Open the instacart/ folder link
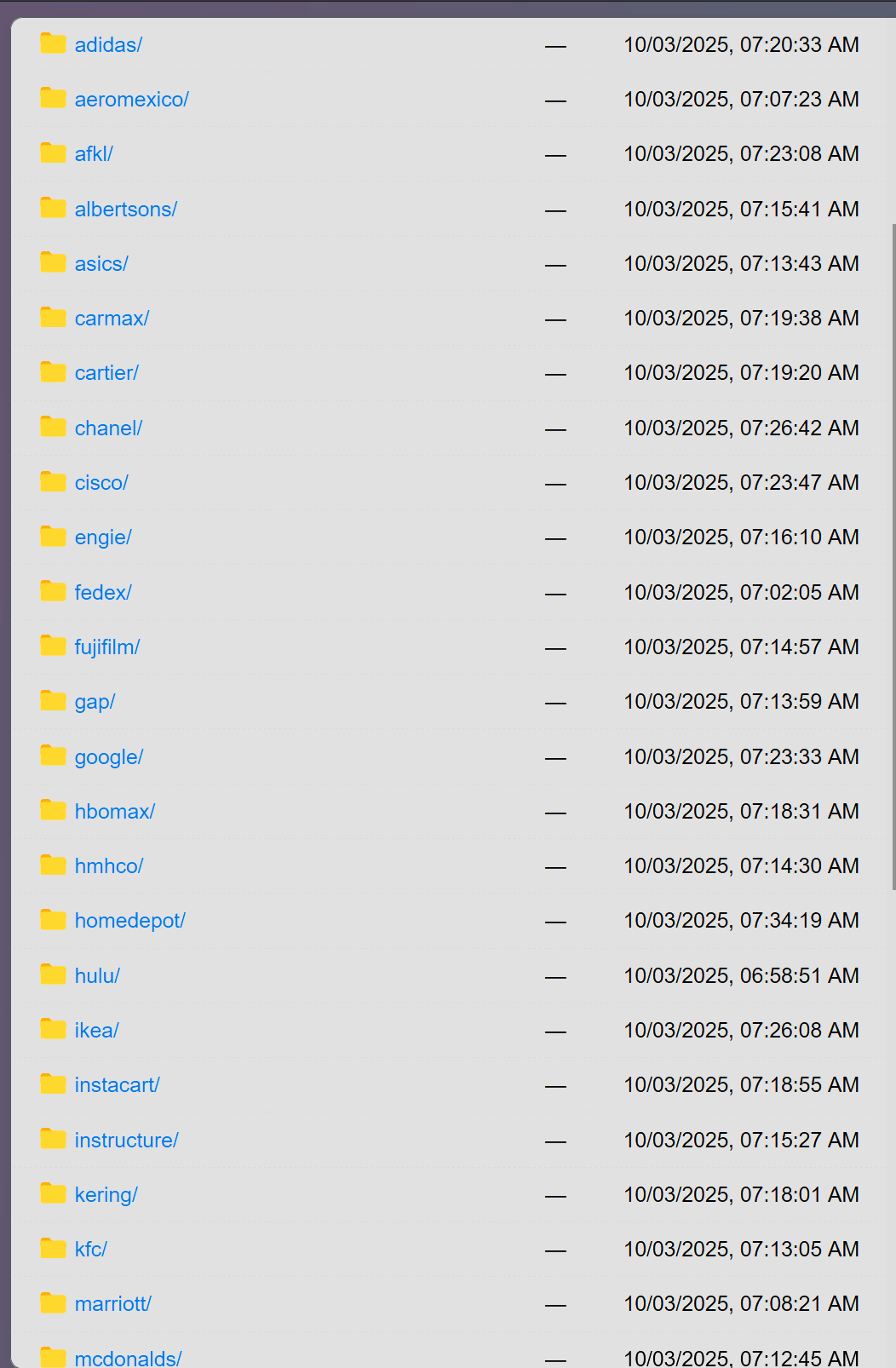The image size is (896, 1368). point(117,1085)
